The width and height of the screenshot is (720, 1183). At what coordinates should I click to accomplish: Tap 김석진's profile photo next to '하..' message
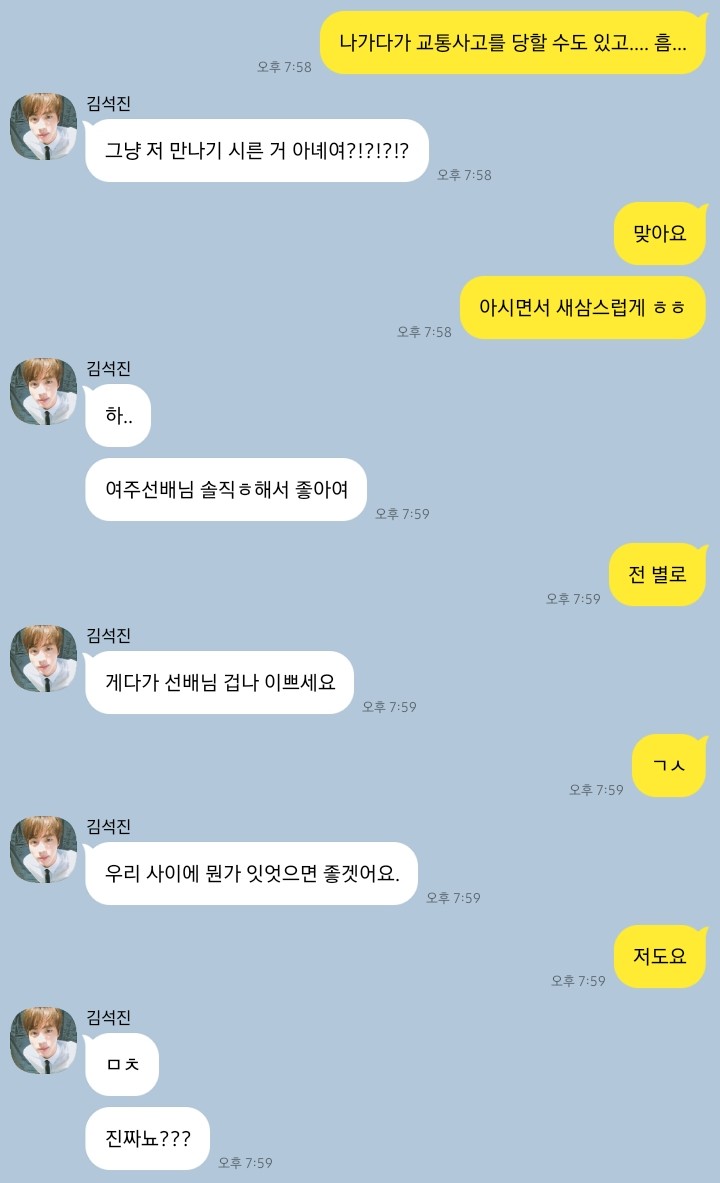43,391
